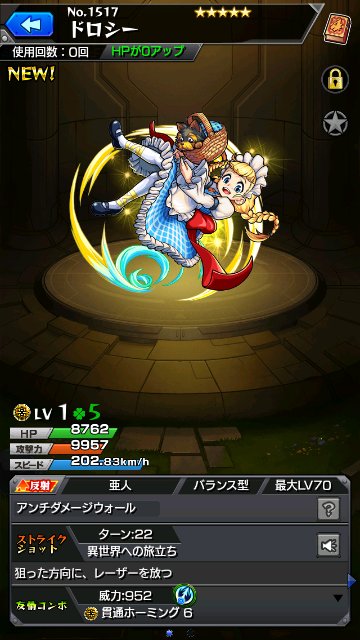Open the ability help question mark
The width and height of the screenshot is (360, 640).
point(329,509)
